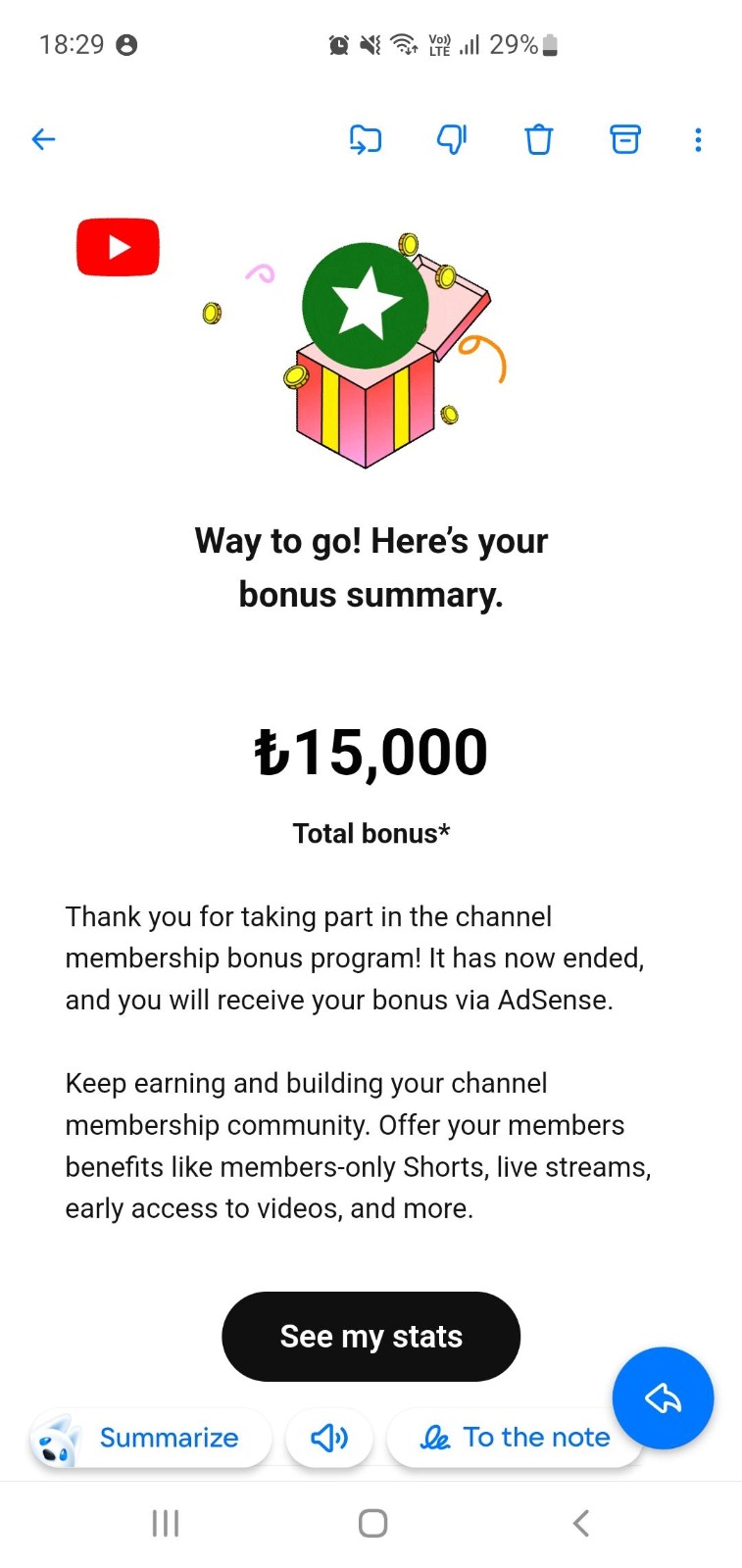Archive this email
The height and width of the screenshot is (1568, 742).
[x=625, y=139]
